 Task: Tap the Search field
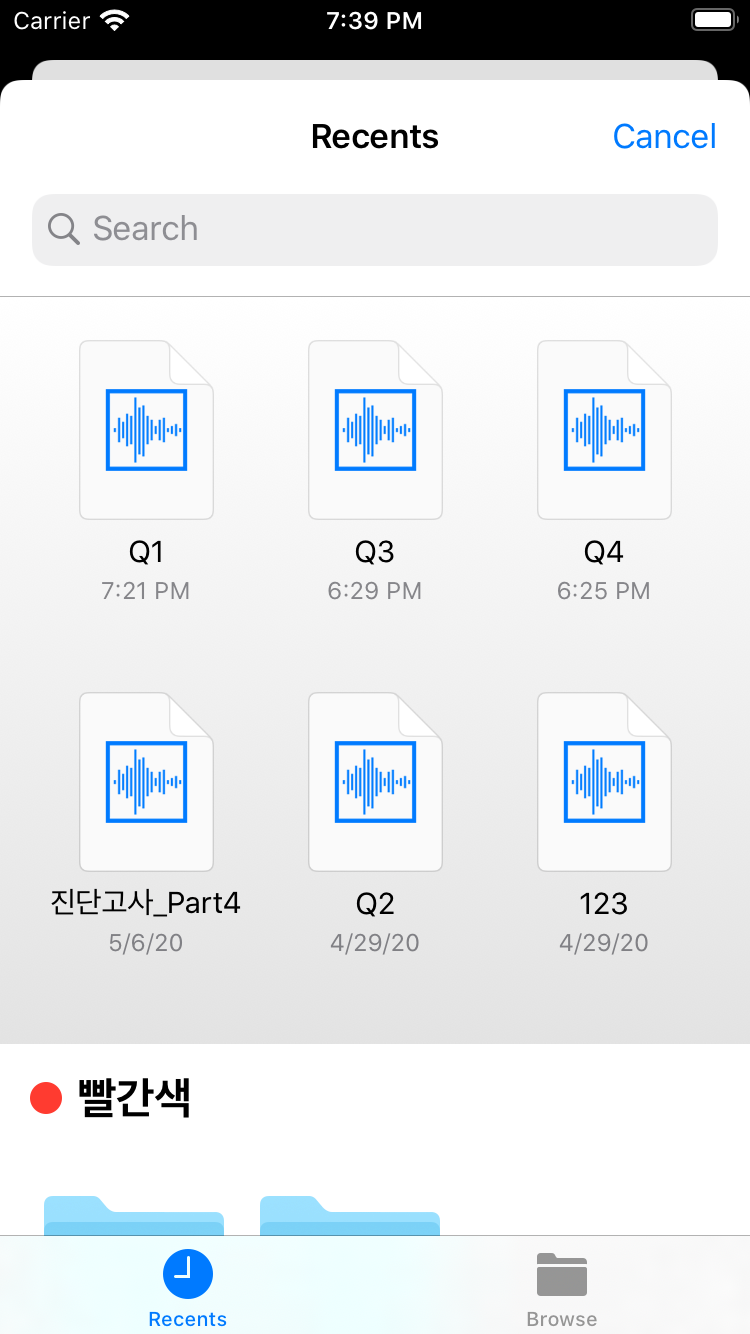[375, 229]
